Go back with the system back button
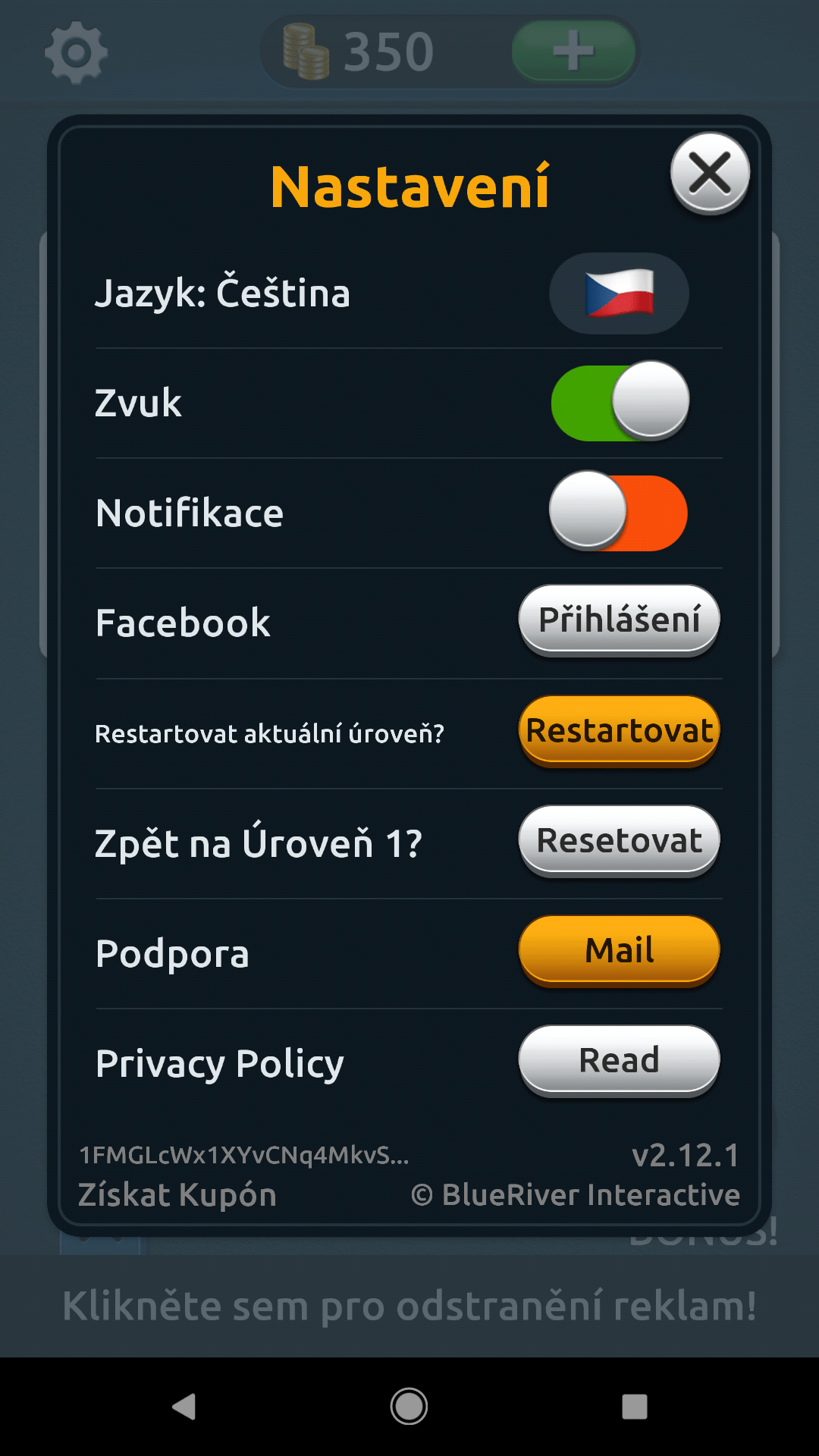 click(x=184, y=1407)
